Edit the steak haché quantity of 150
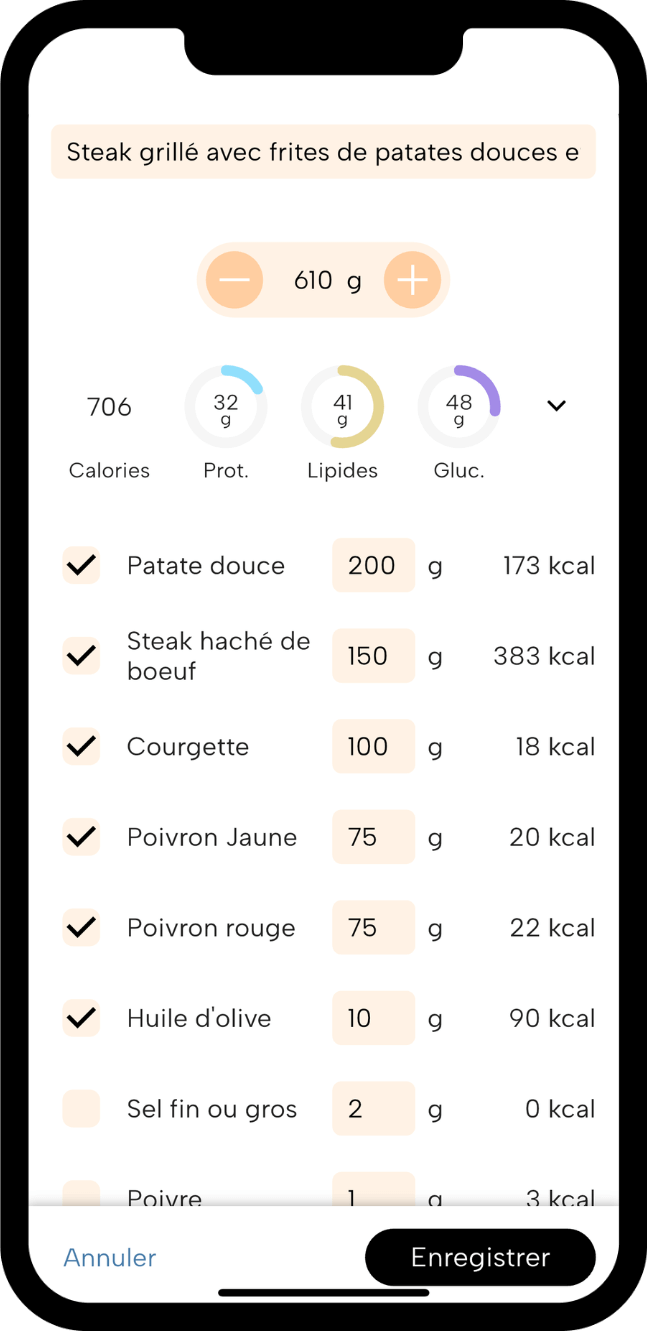The height and width of the screenshot is (1331, 647). (x=374, y=656)
